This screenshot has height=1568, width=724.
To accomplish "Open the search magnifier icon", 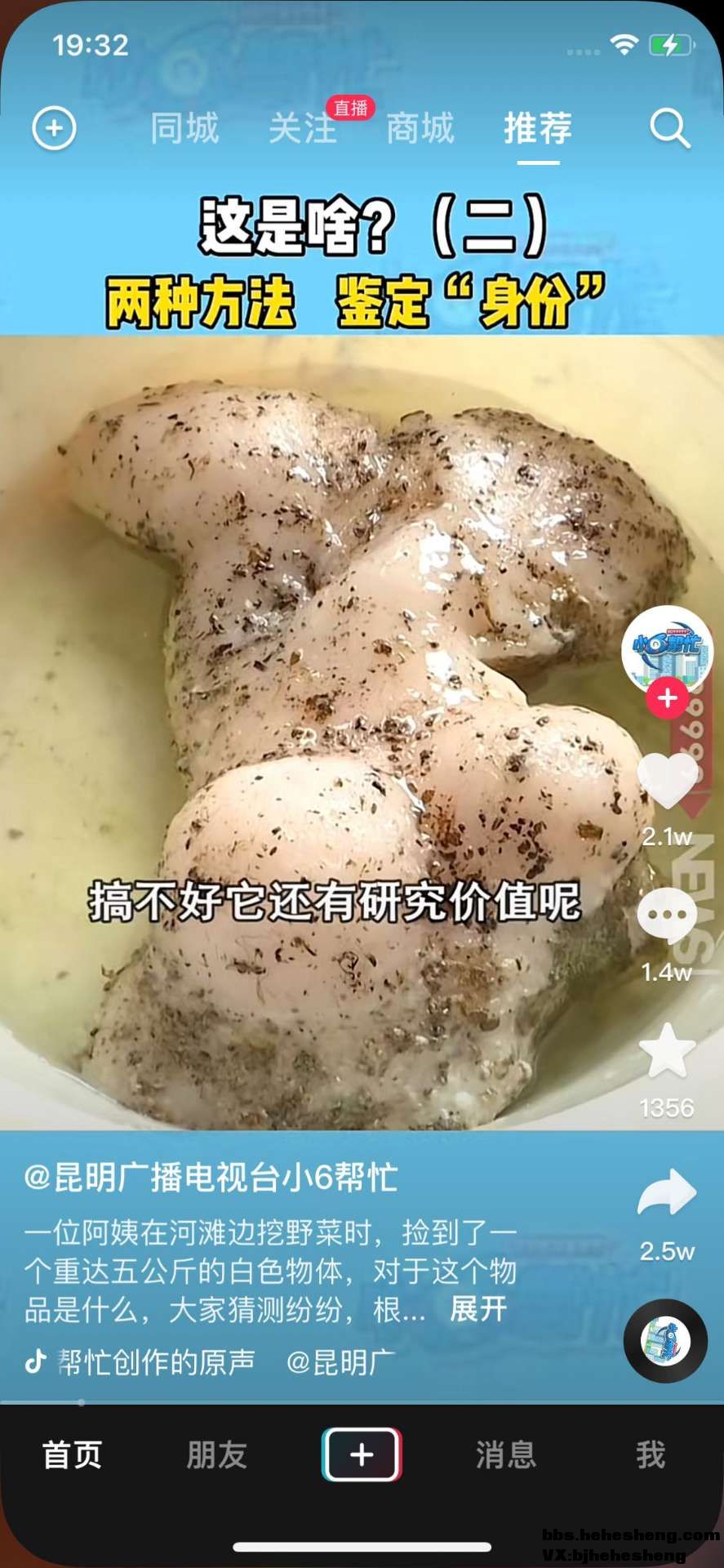I will [x=669, y=128].
